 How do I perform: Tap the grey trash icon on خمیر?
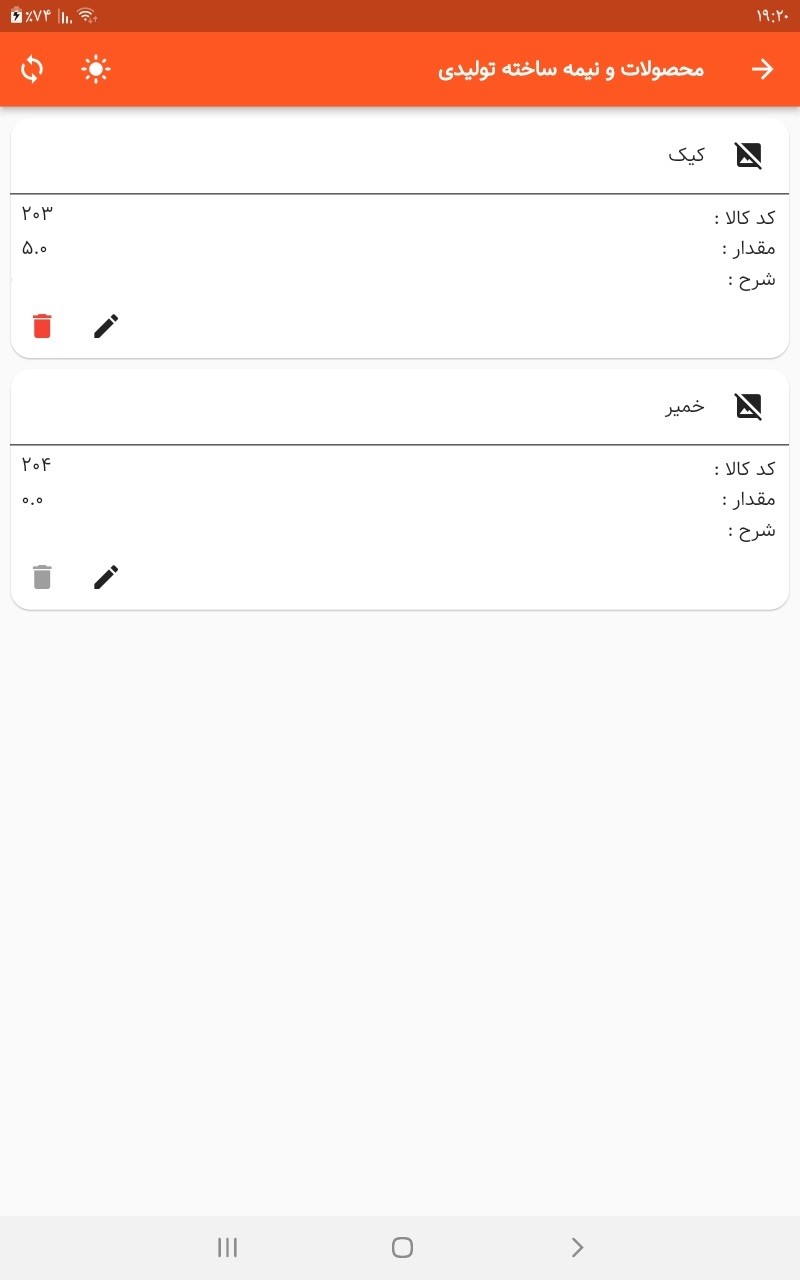[42, 577]
